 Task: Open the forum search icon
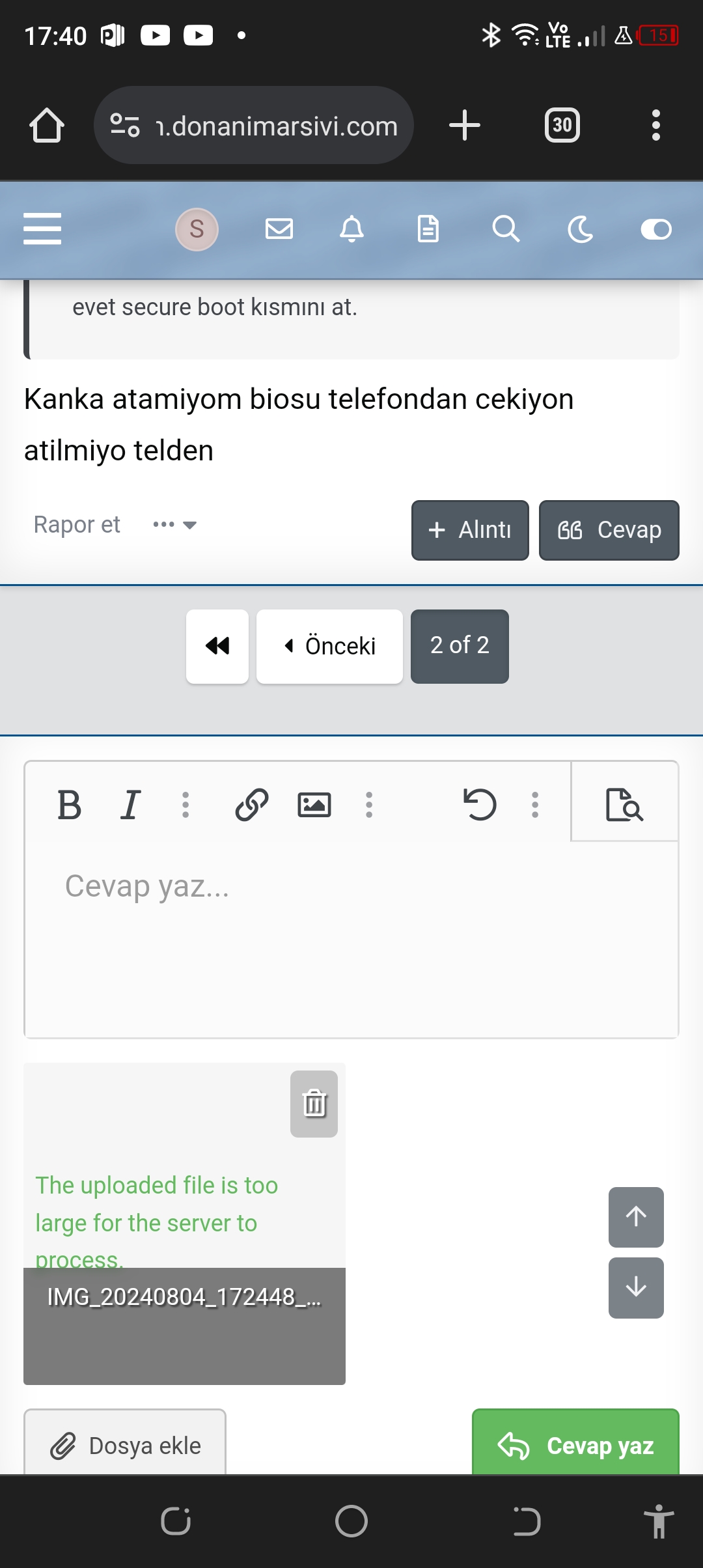pyautogui.click(x=506, y=229)
